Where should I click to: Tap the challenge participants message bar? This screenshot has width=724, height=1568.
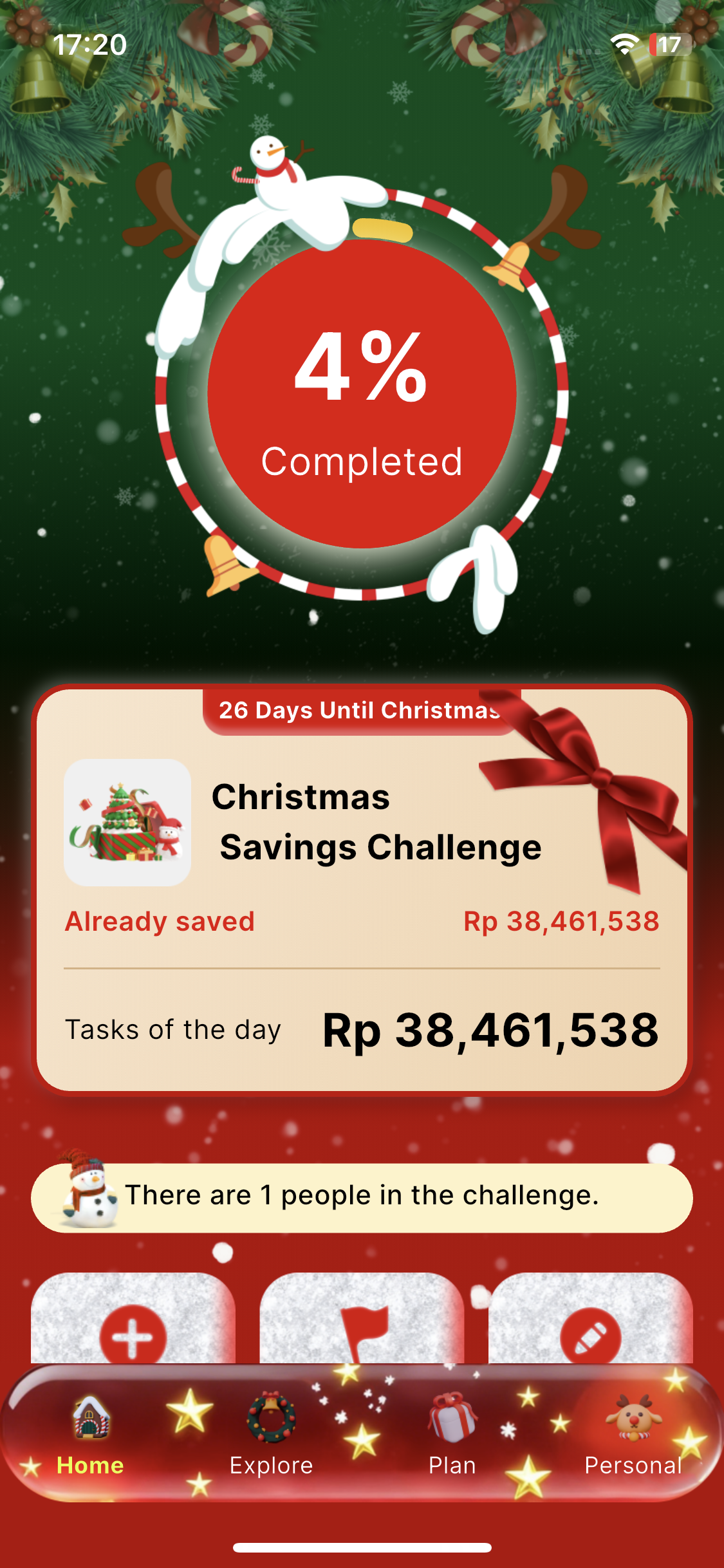362,1194
